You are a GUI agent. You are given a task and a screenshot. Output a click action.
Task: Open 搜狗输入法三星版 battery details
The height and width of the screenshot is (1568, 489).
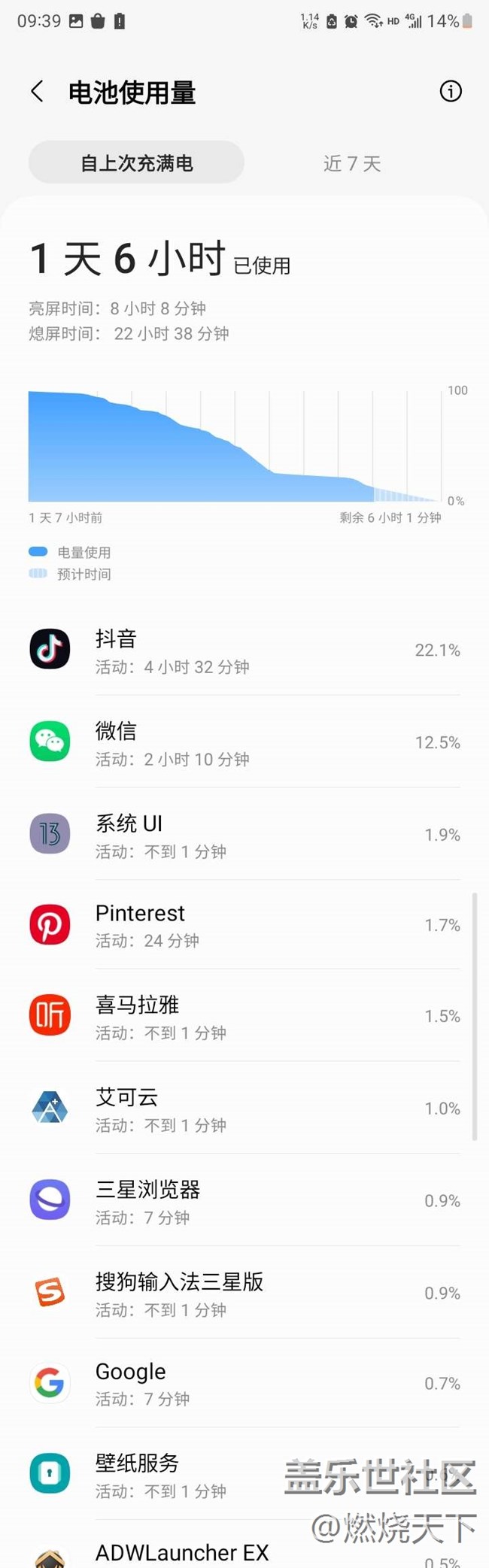pos(244,1294)
